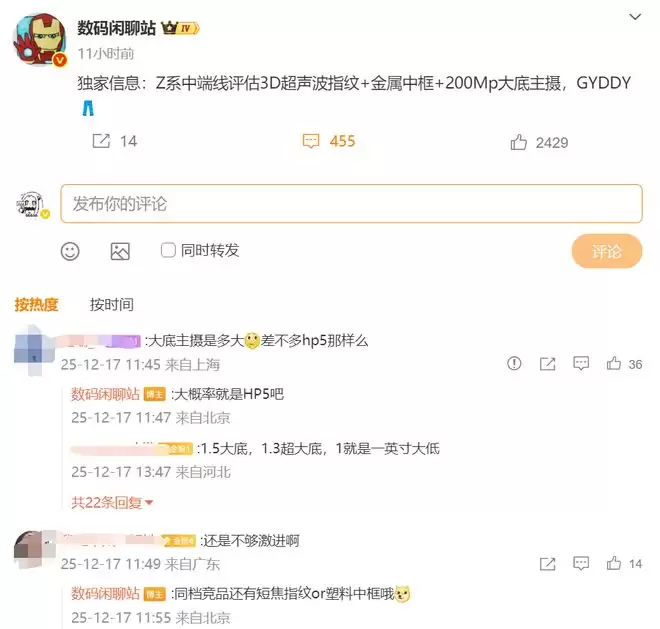The height and width of the screenshot is (629, 660).
Task: Switch to the 按热度 sorting tab
Action: pyautogui.click(x=36, y=304)
